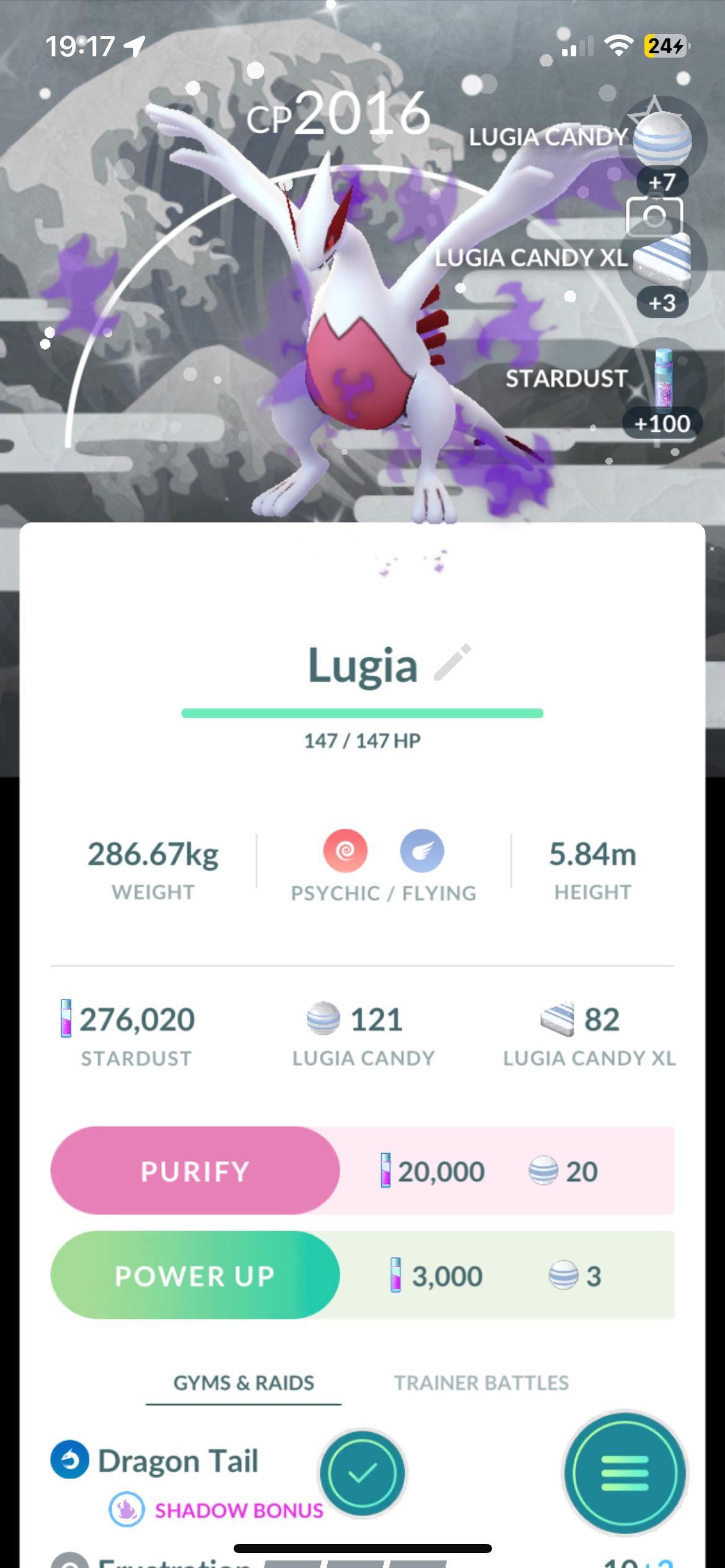Open the AR camera icon
Viewport: 725px width, 1568px height.
pyautogui.click(x=654, y=217)
